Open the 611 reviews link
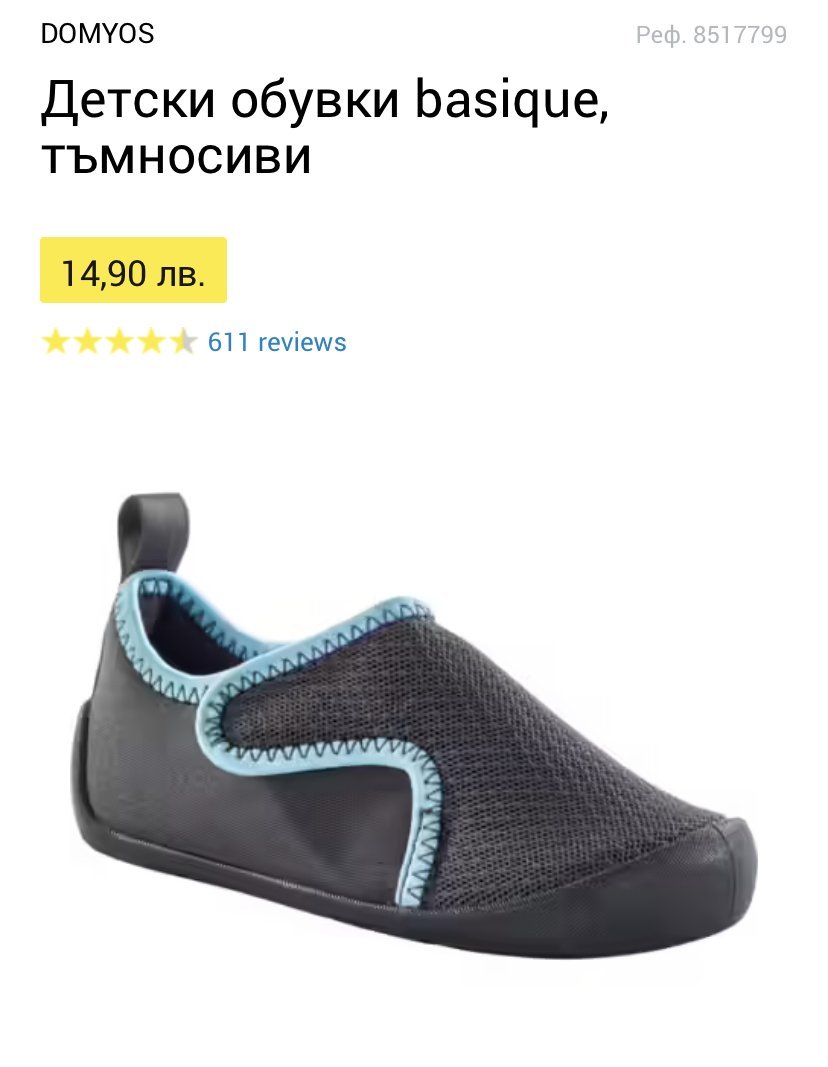The image size is (828, 1067). pos(276,342)
